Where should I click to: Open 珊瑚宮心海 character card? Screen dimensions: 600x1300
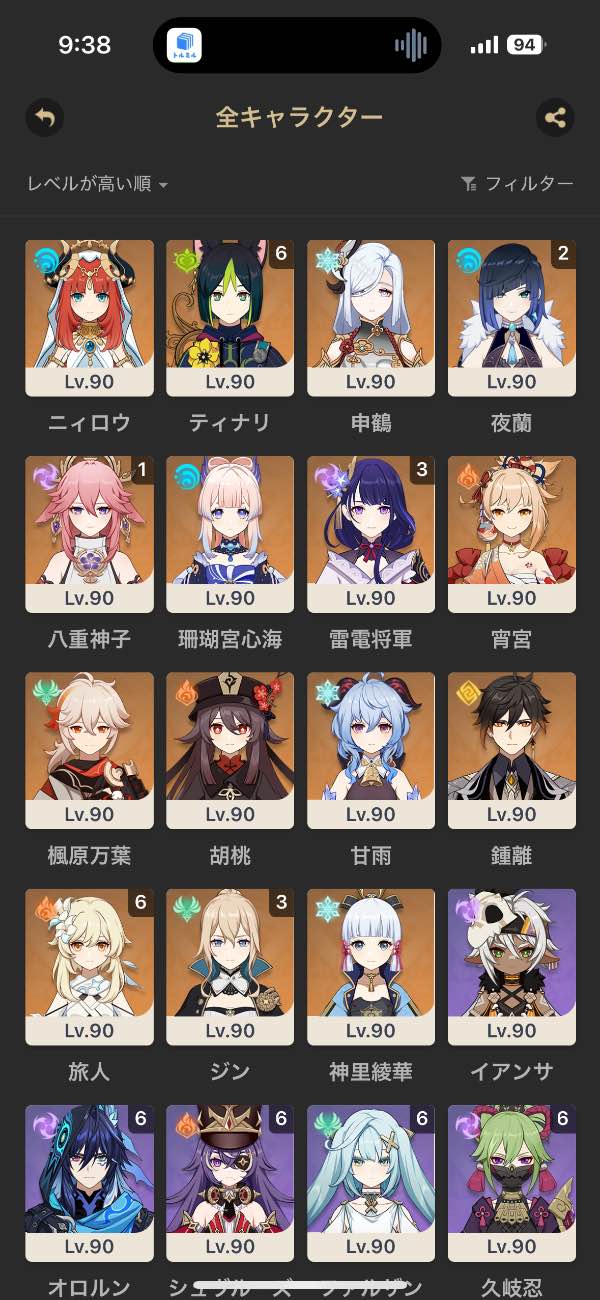point(230,534)
